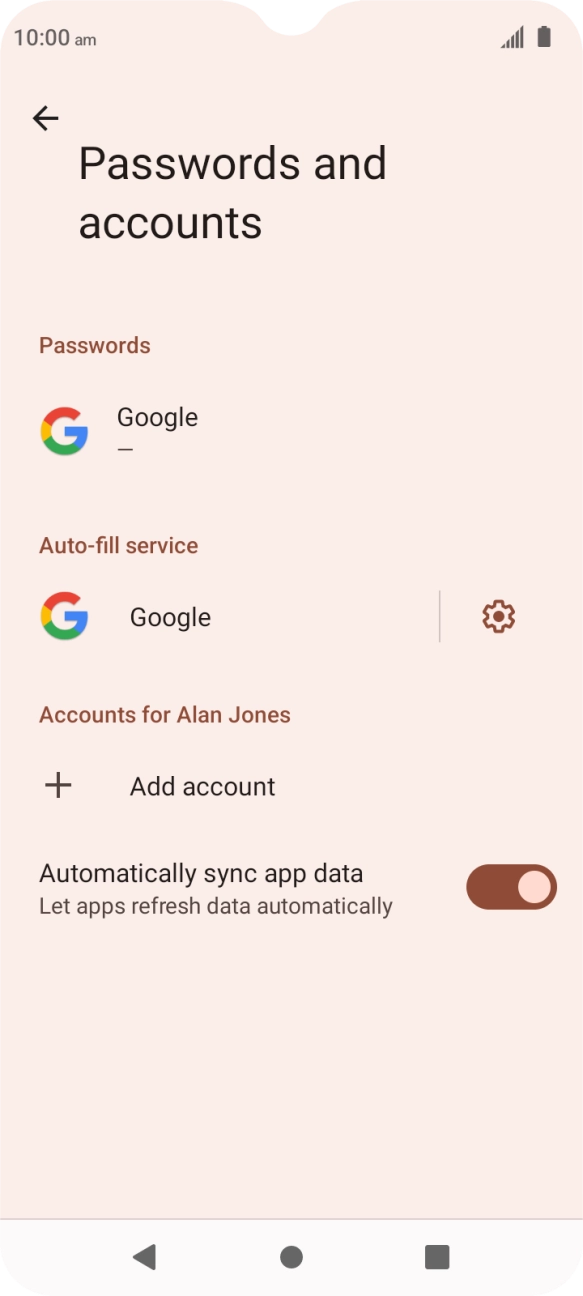This screenshot has height=1296, width=583.
Task: Open auto-fill service settings gear
Action: [498, 617]
